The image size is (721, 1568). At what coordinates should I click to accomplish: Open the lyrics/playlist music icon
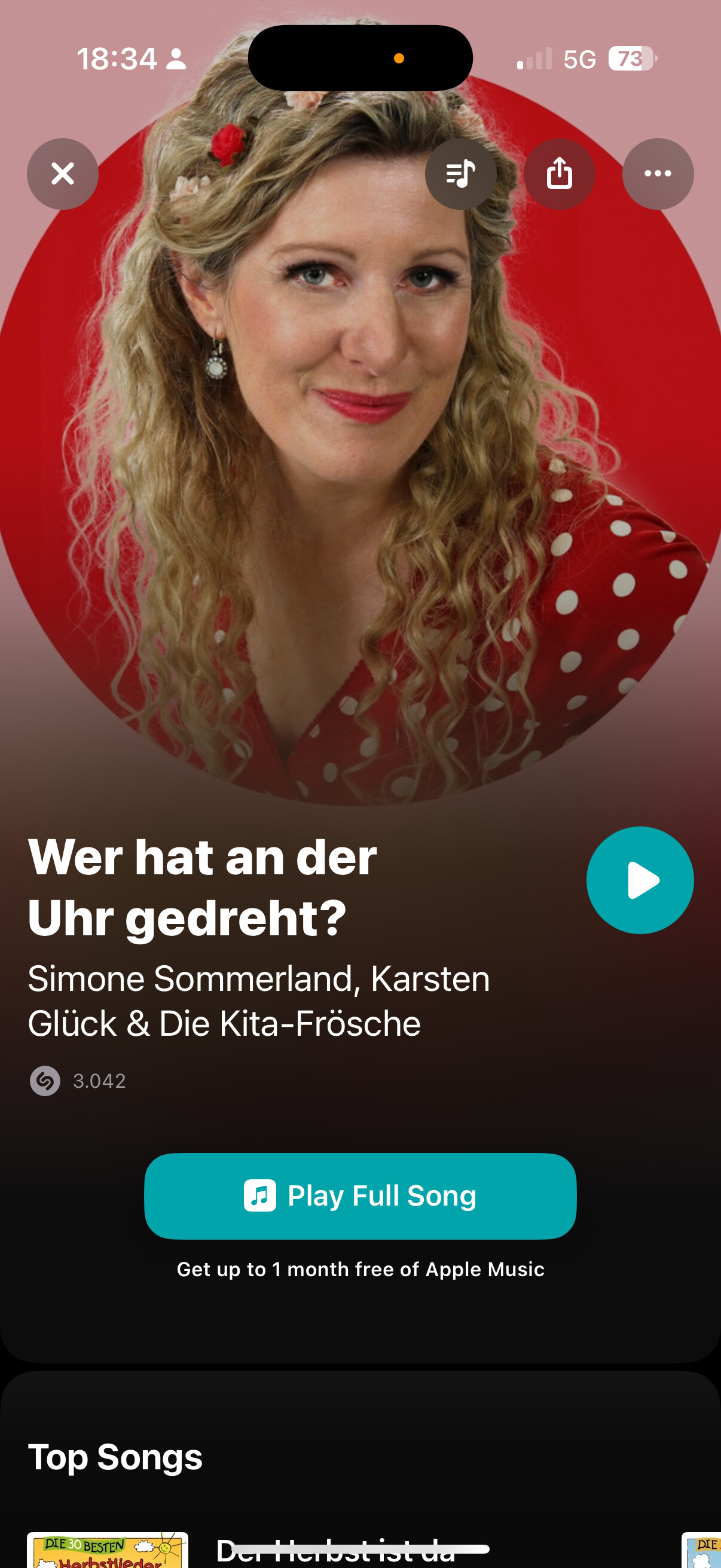(x=460, y=174)
